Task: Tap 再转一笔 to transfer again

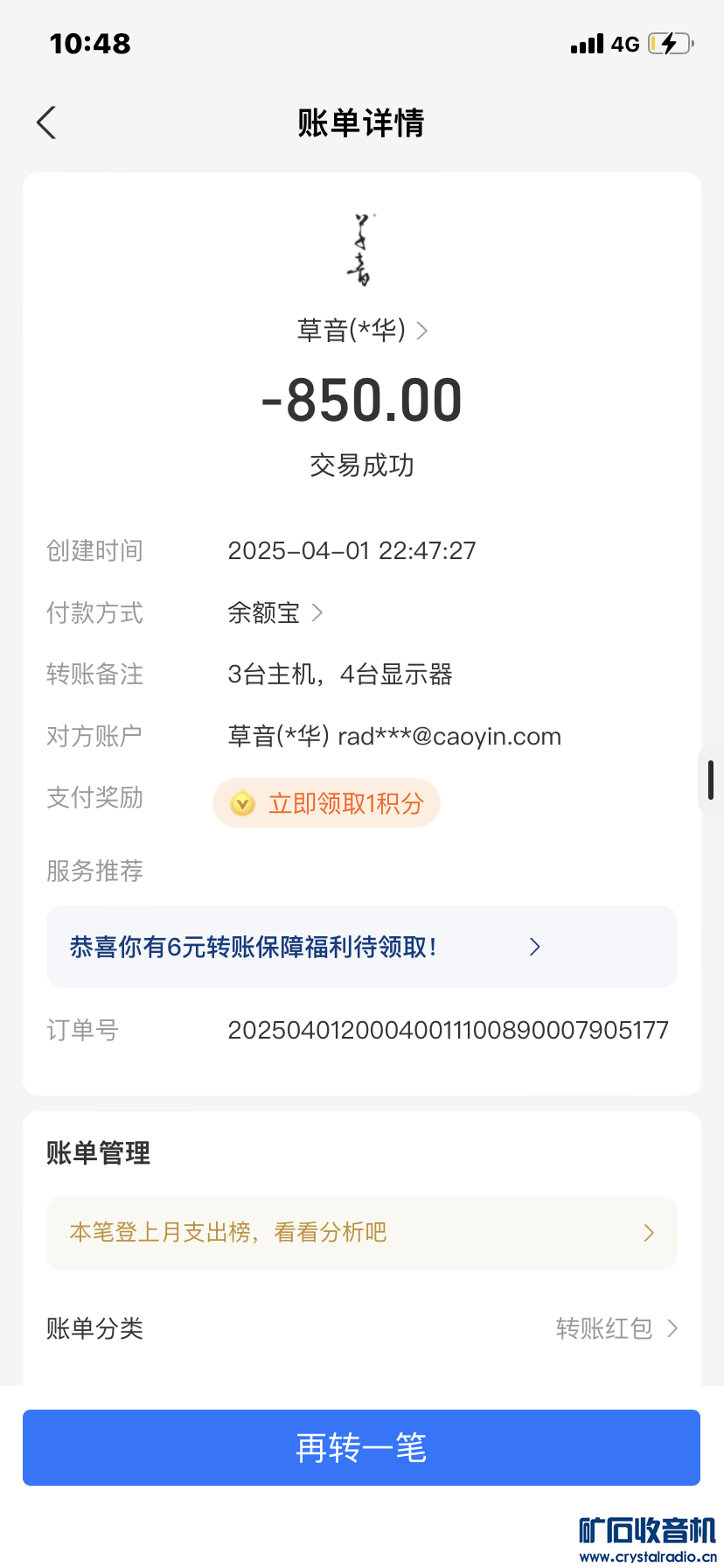Action: (361, 1447)
